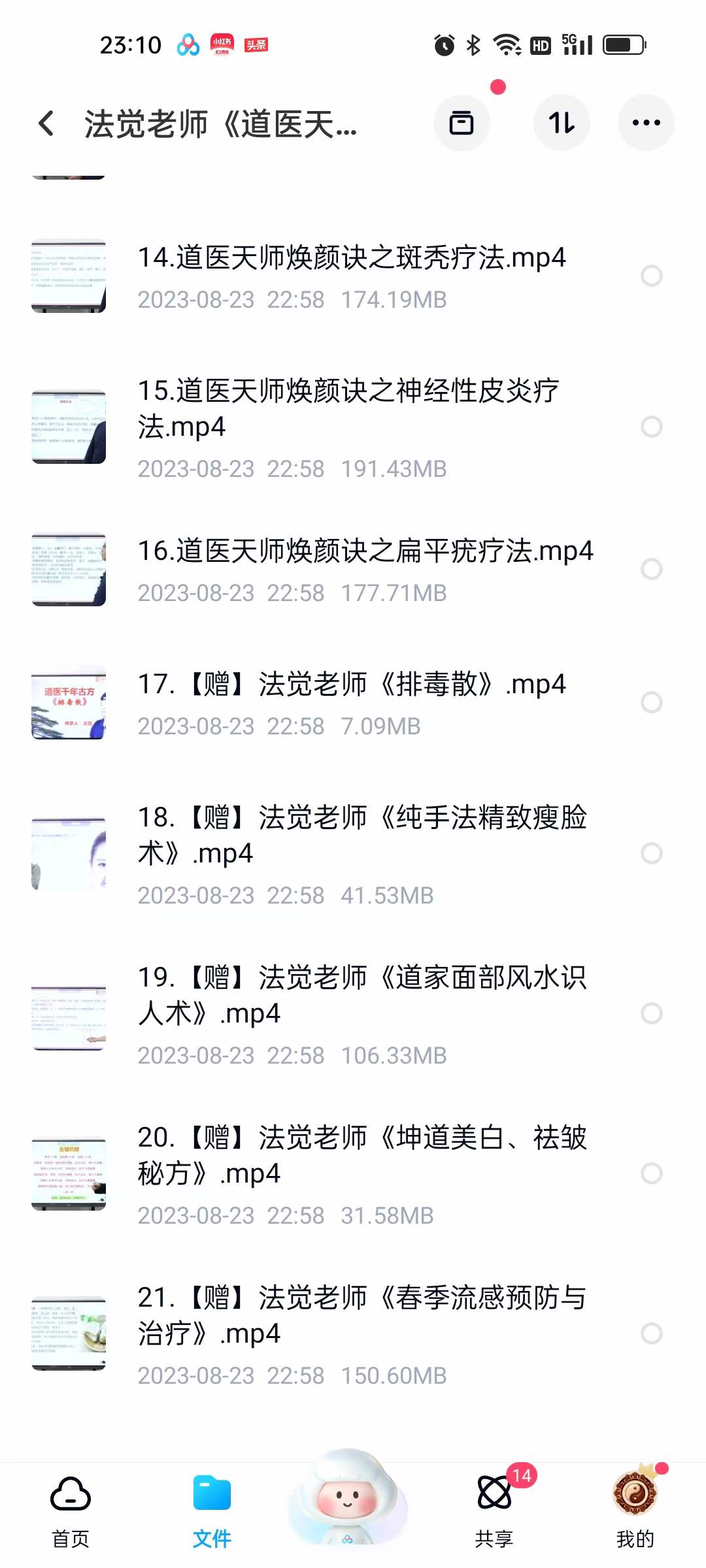This screenshot has width=706, height=1568.
Task: Open the three-dot more options menu
Action: point(646,123)
